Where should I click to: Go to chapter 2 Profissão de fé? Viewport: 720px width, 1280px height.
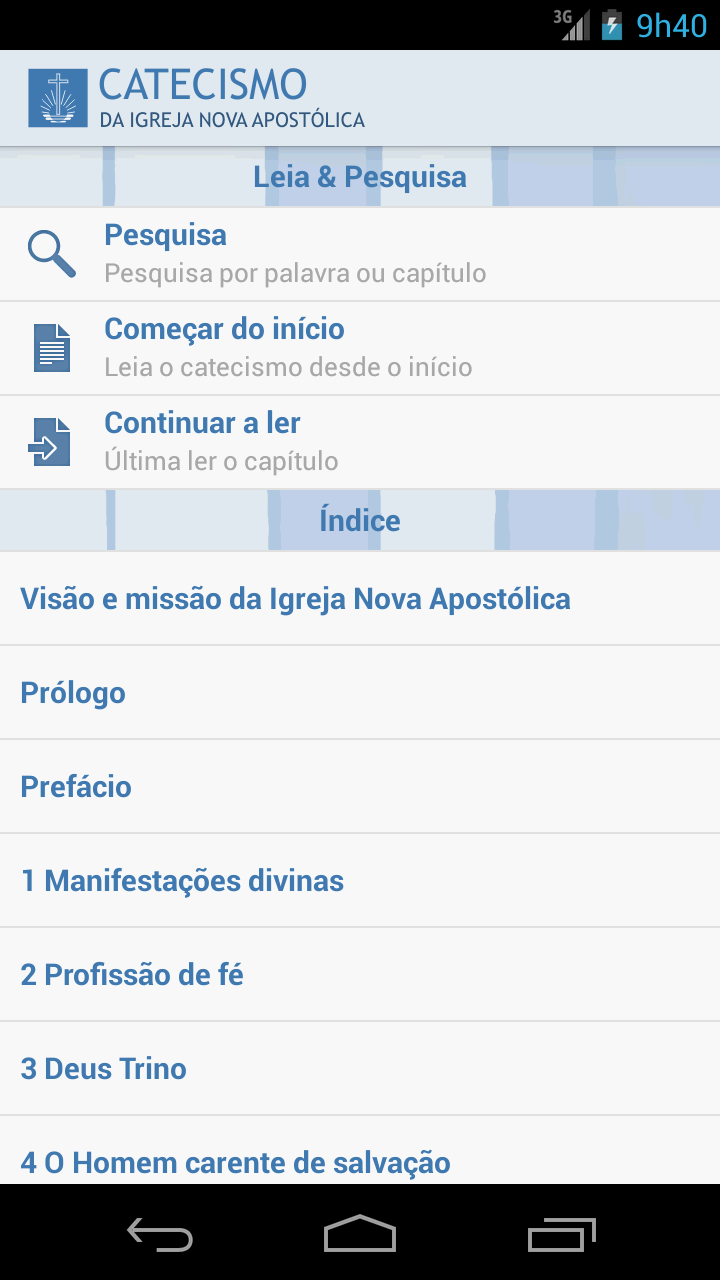[x=360, y=975]
